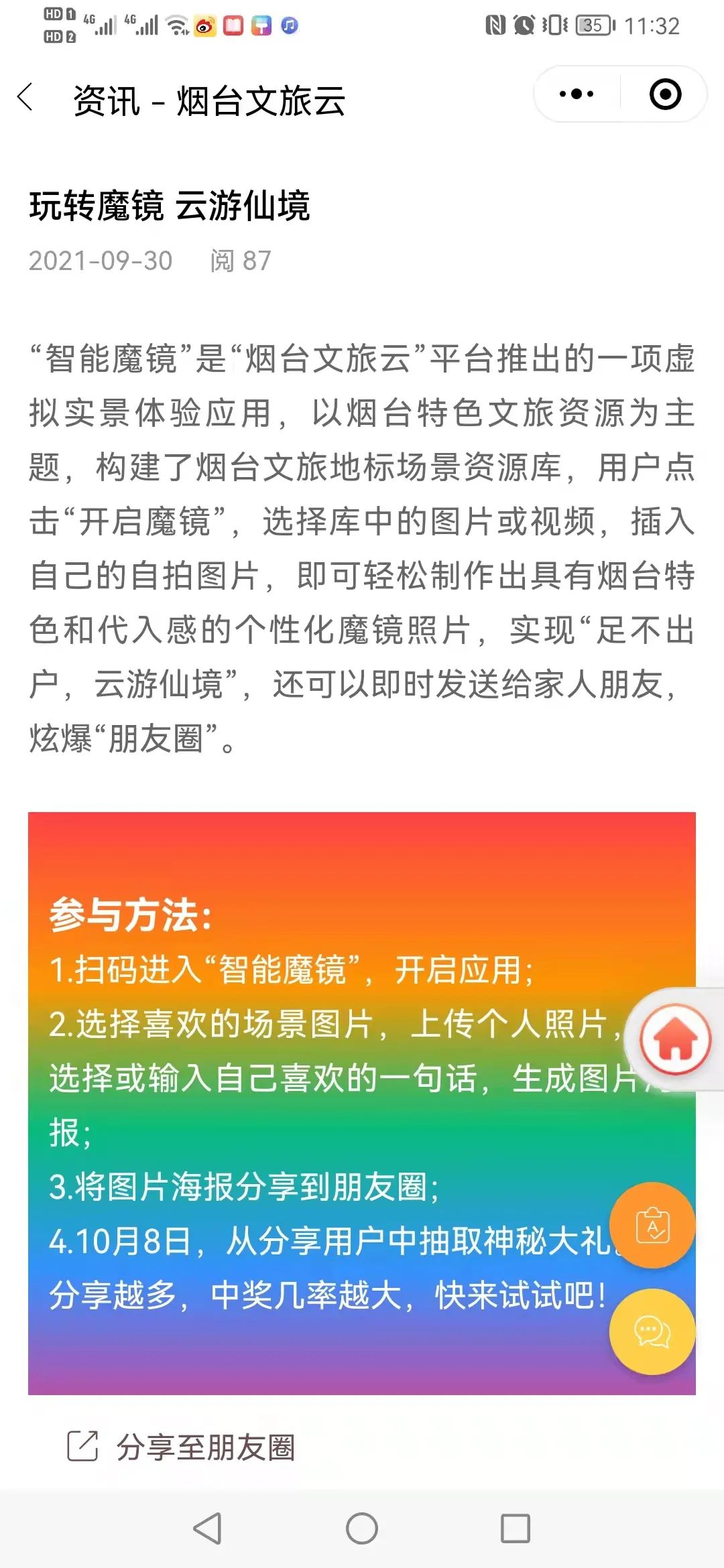Tap the system back triangle
Viewport: 724px width, 1568px height.
(x=207, y=1528)
